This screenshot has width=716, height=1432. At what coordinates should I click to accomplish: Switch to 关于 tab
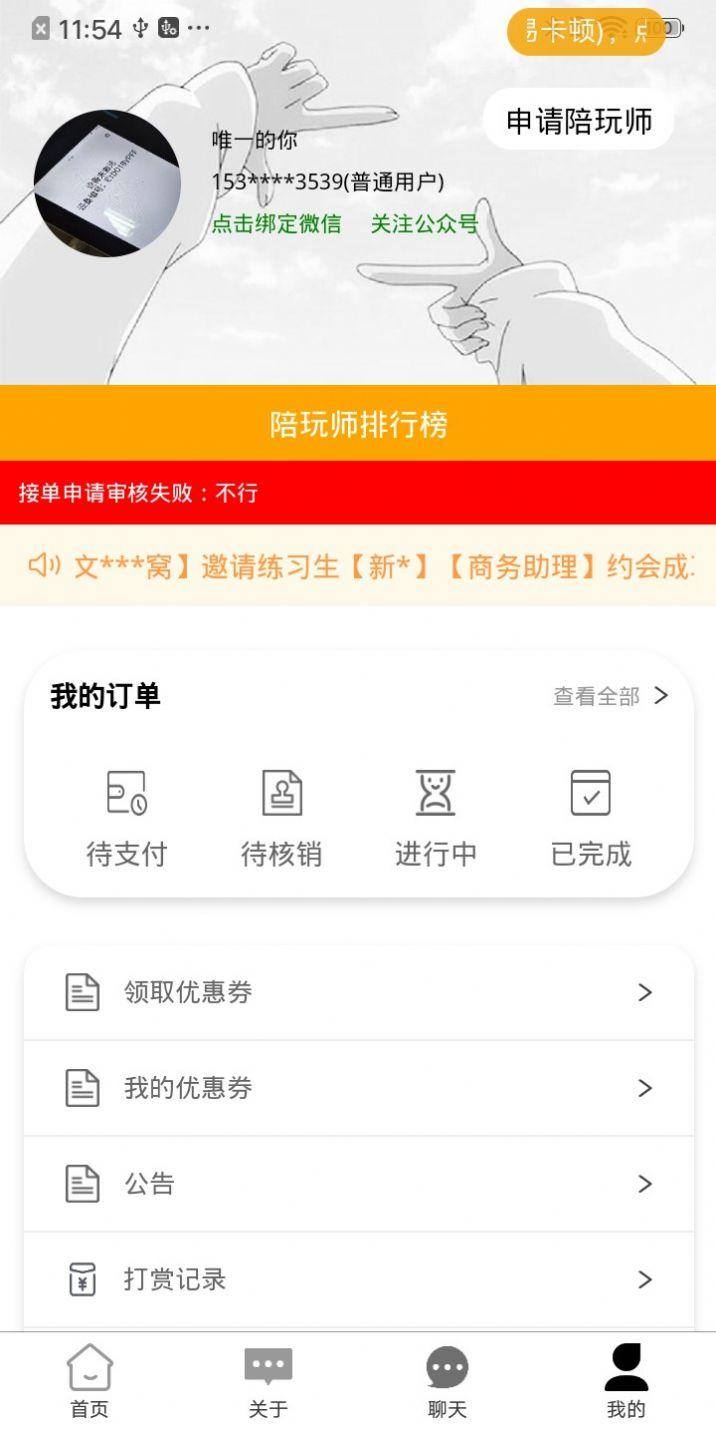click(268, 1382)
